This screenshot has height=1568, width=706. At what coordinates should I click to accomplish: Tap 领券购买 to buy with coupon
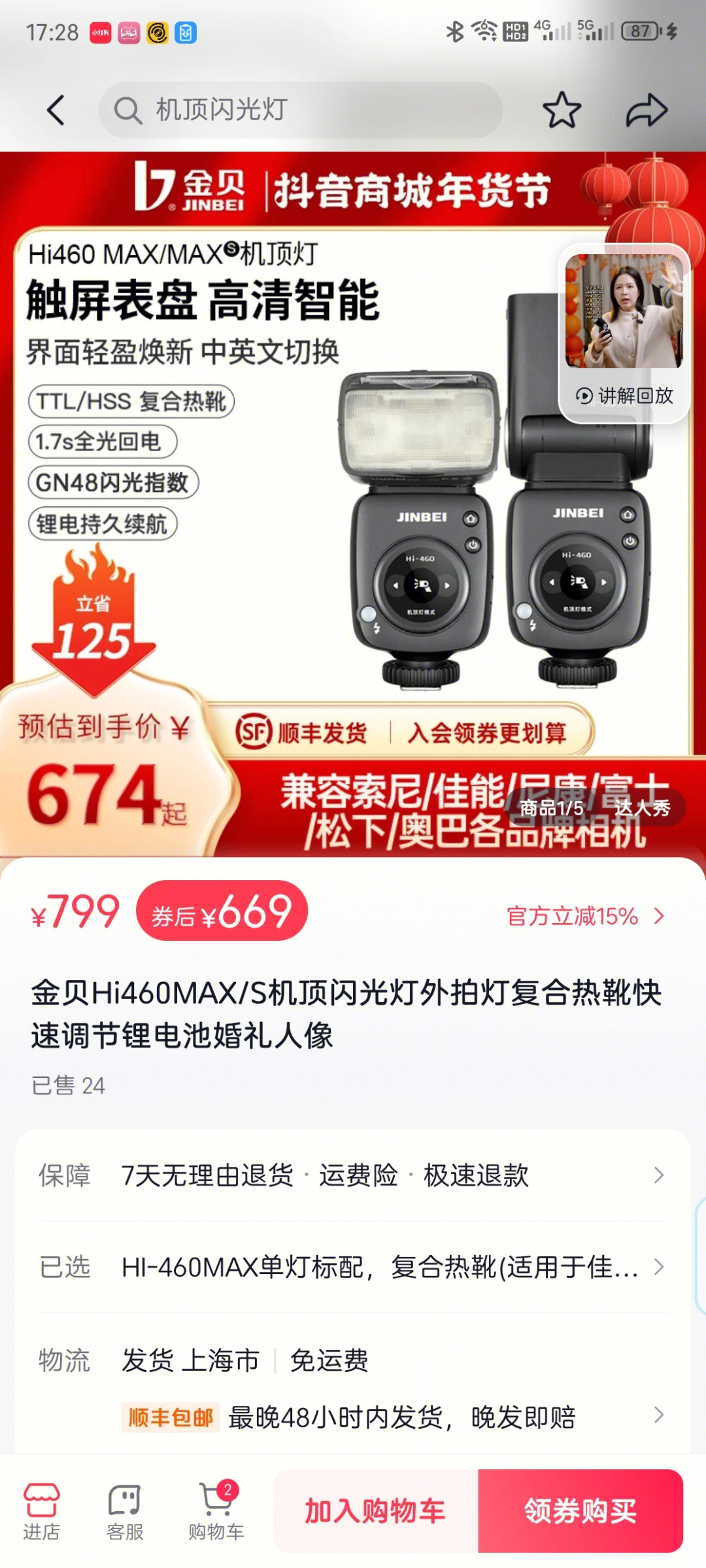coord(580,1511)
